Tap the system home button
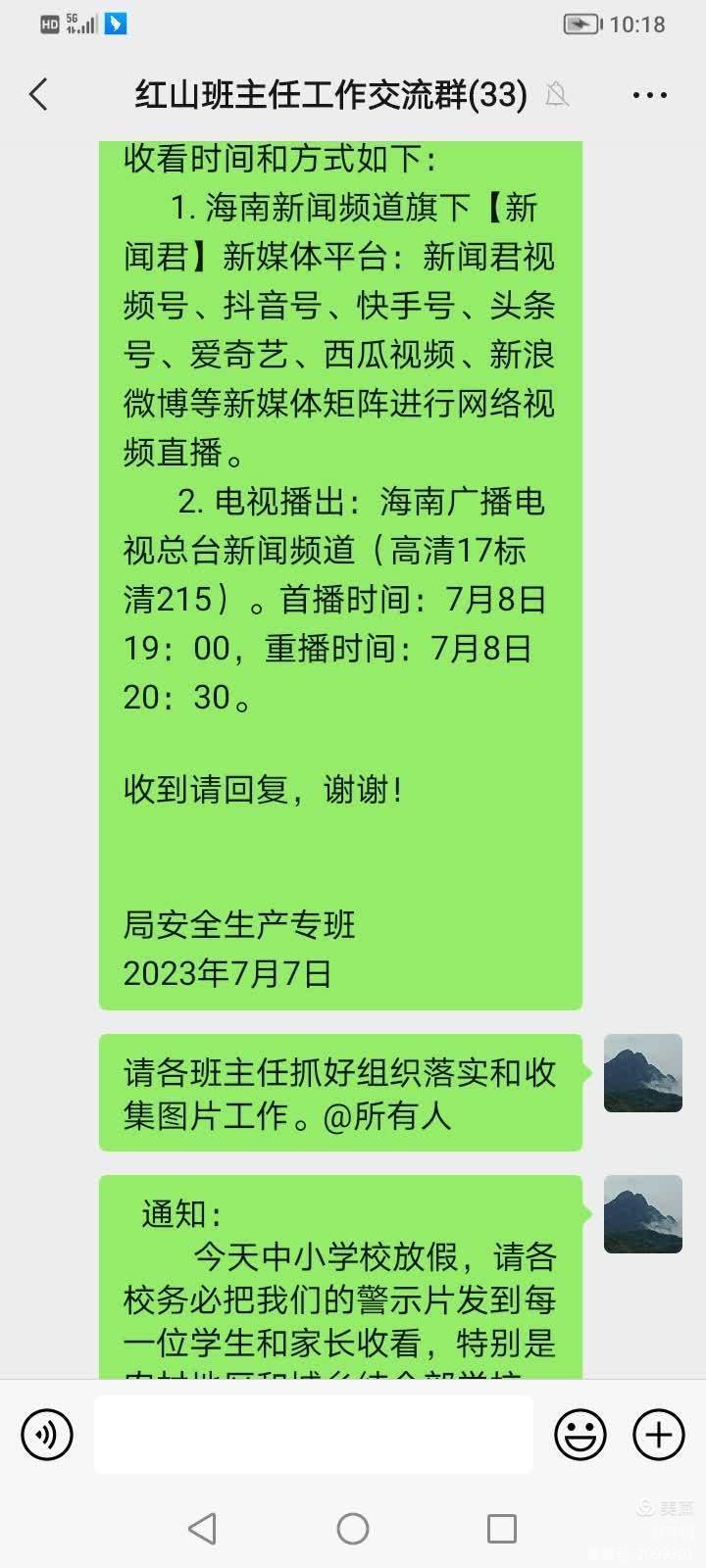The width and height of the screenshot is (706, 1568). coord(353,1528)
